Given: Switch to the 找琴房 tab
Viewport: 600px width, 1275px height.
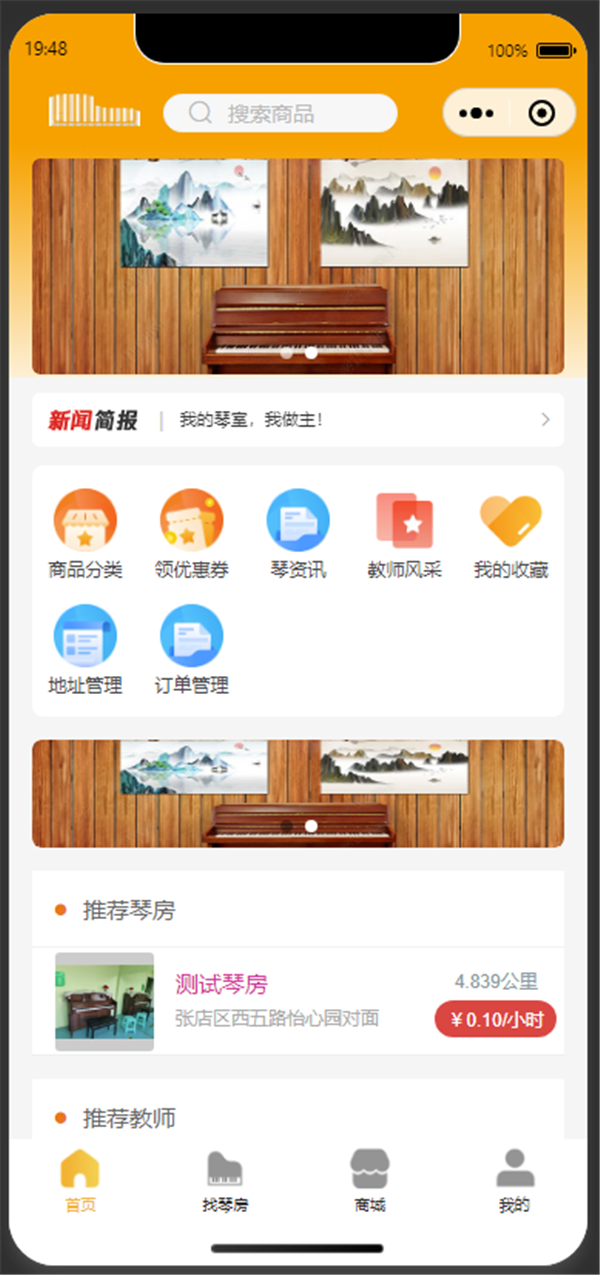Looking at the screenshot, I should [225, 1181].
